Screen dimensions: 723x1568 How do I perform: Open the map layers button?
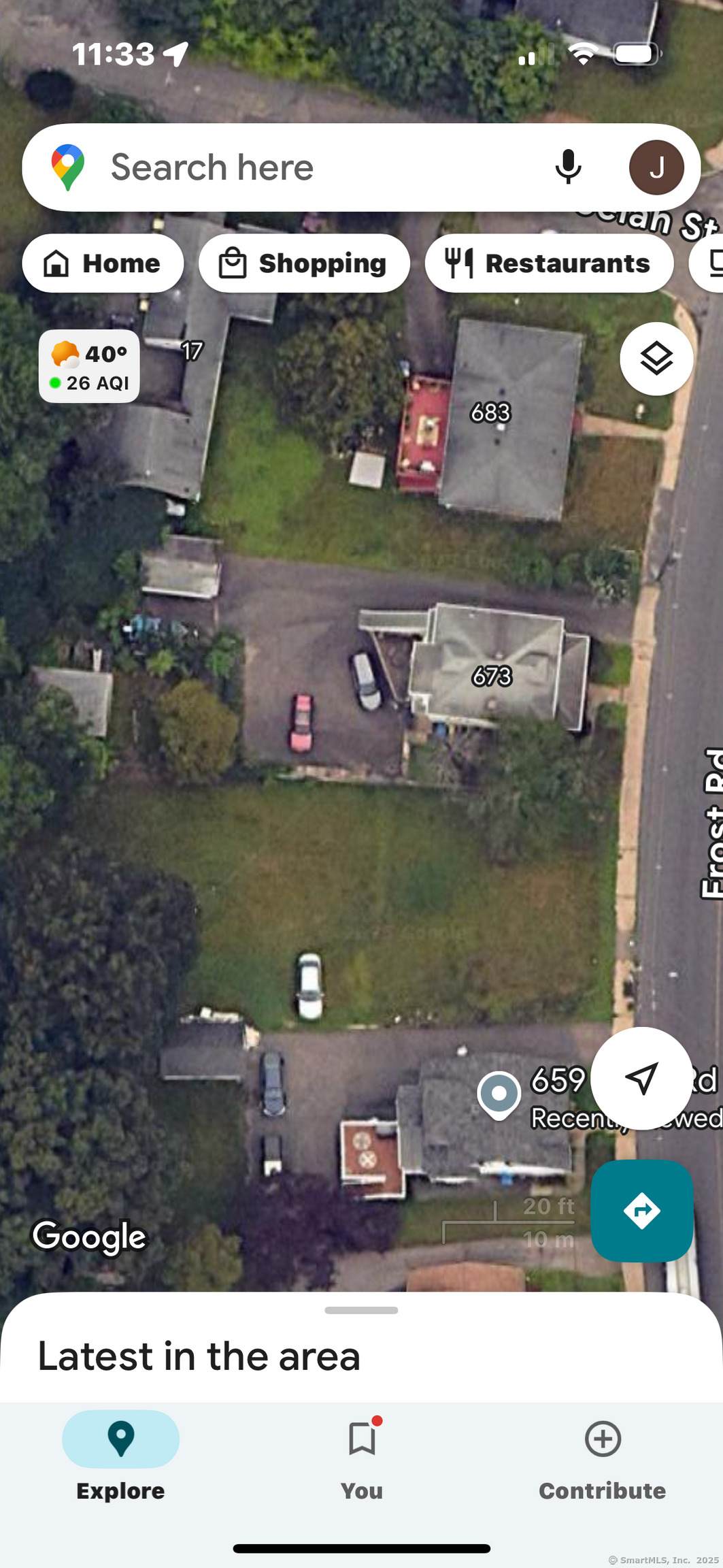(656, 359)
